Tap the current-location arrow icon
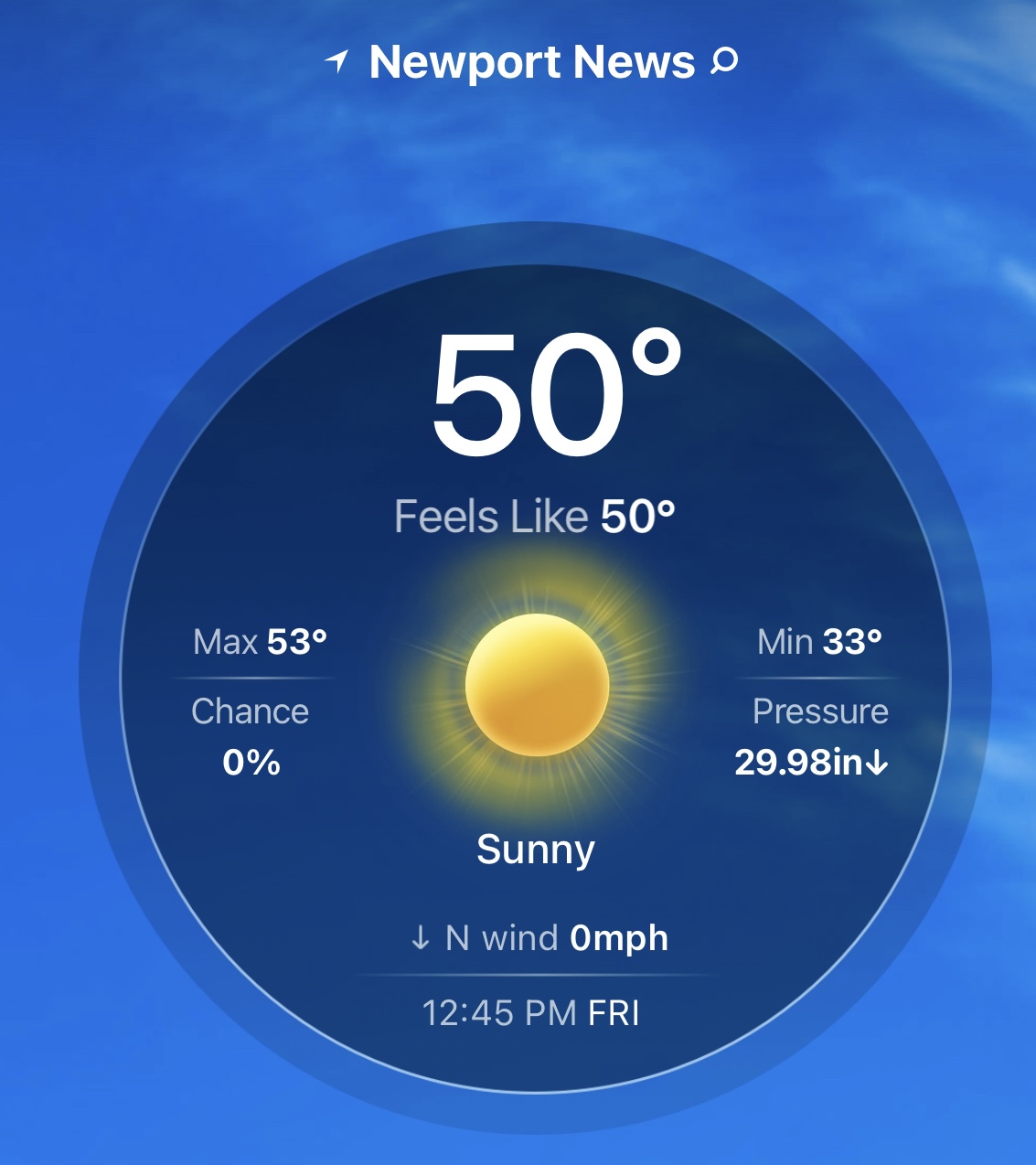This screenshot has width=1036, height=1165. coord(336,61)
